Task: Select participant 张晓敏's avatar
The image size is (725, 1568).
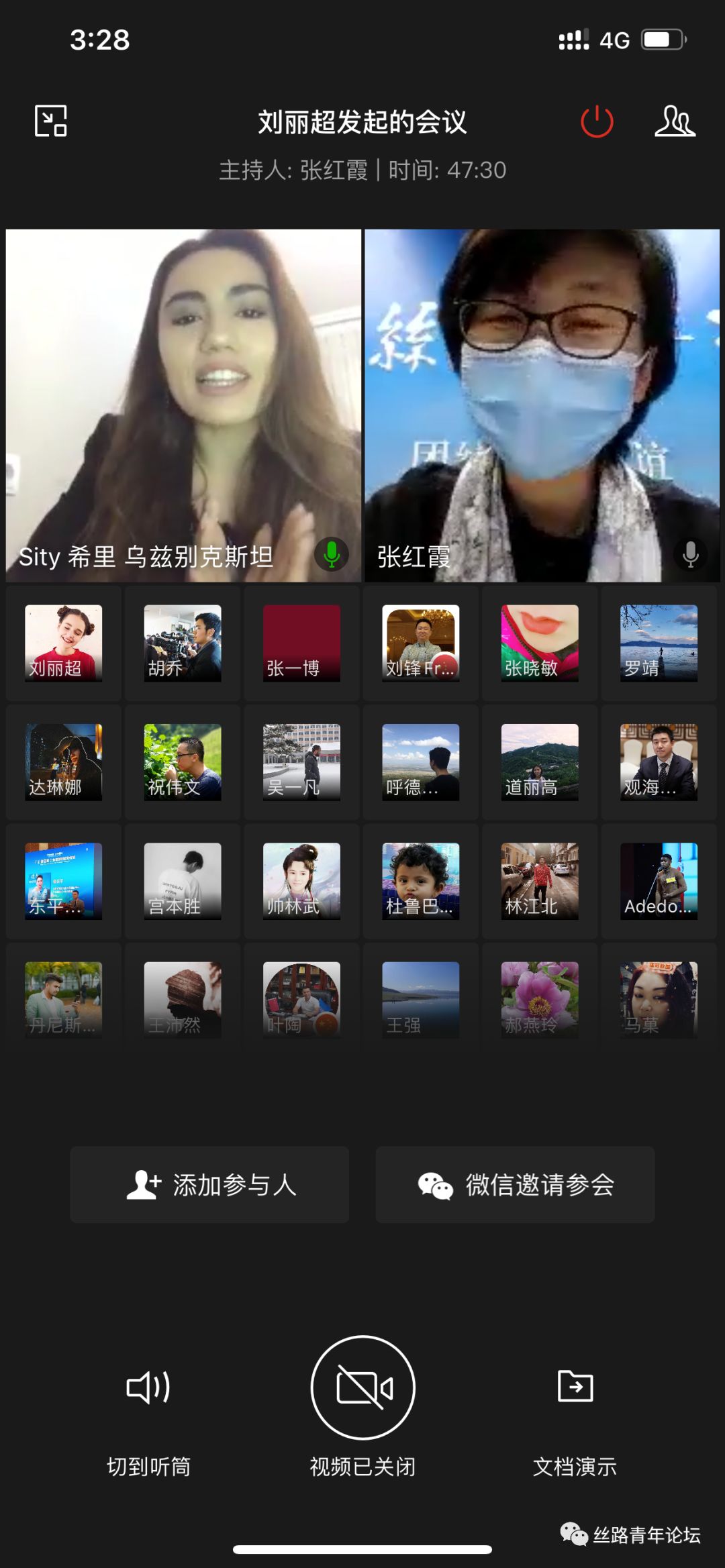Action: point(540,643)
